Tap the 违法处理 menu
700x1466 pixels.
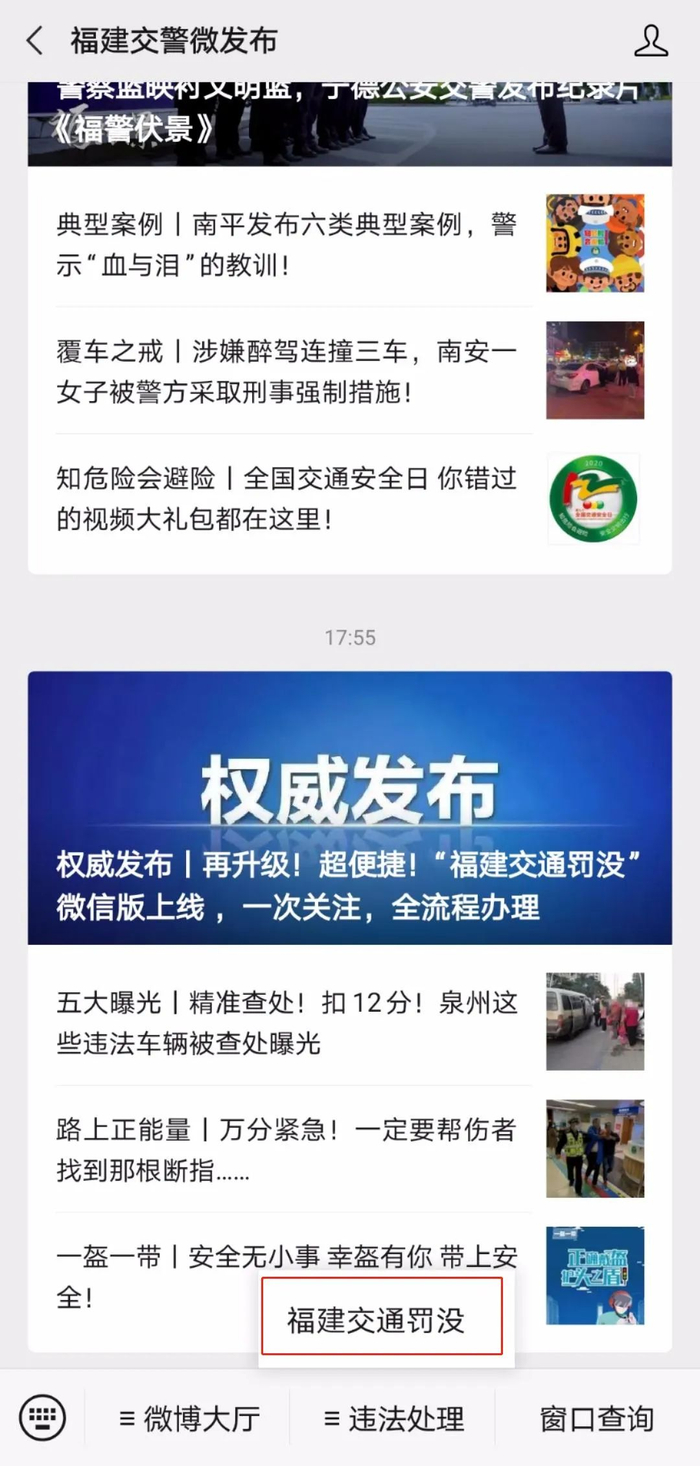pos(394,1418)
